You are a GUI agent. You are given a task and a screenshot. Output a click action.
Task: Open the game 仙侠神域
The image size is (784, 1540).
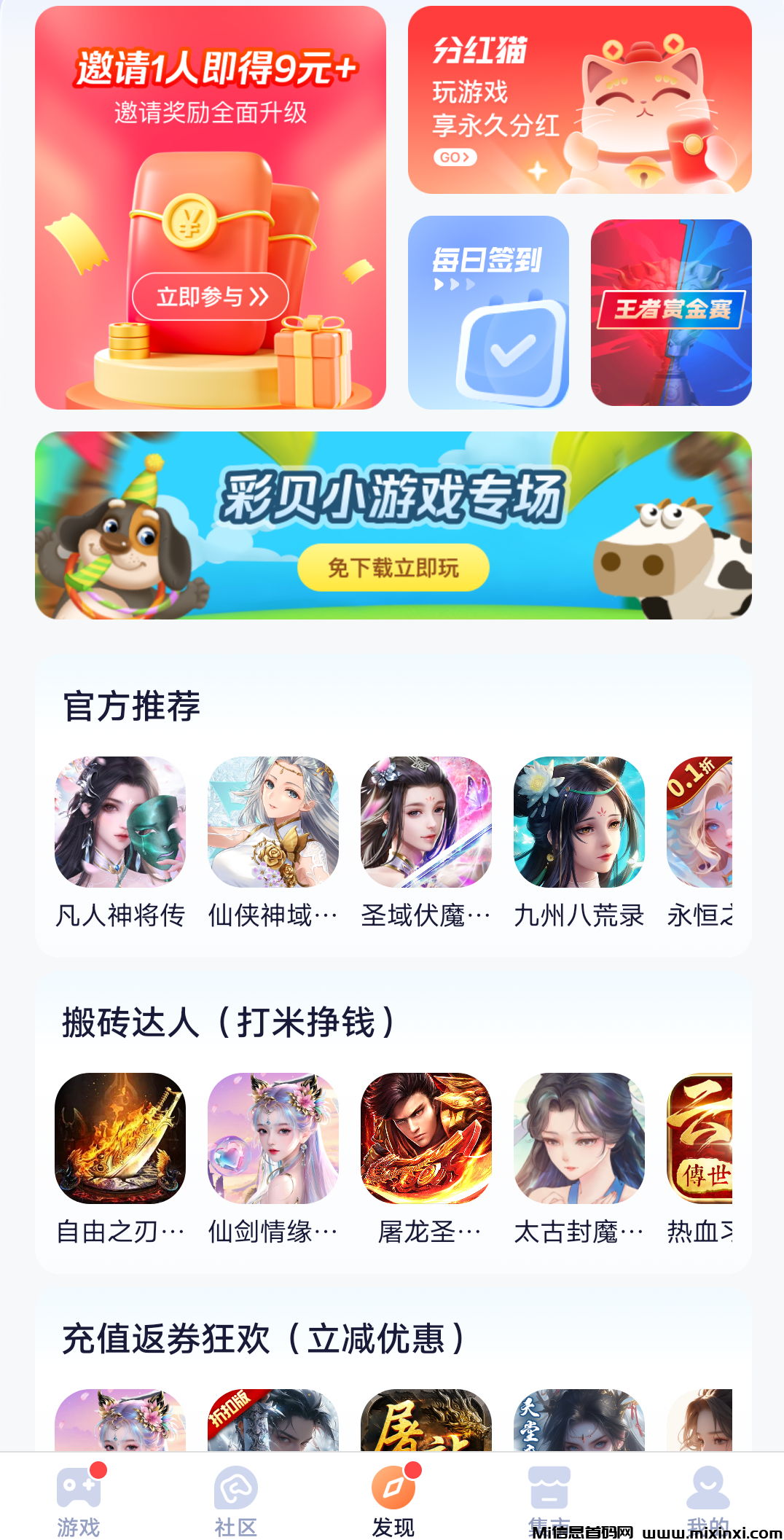tap(273, 822)
